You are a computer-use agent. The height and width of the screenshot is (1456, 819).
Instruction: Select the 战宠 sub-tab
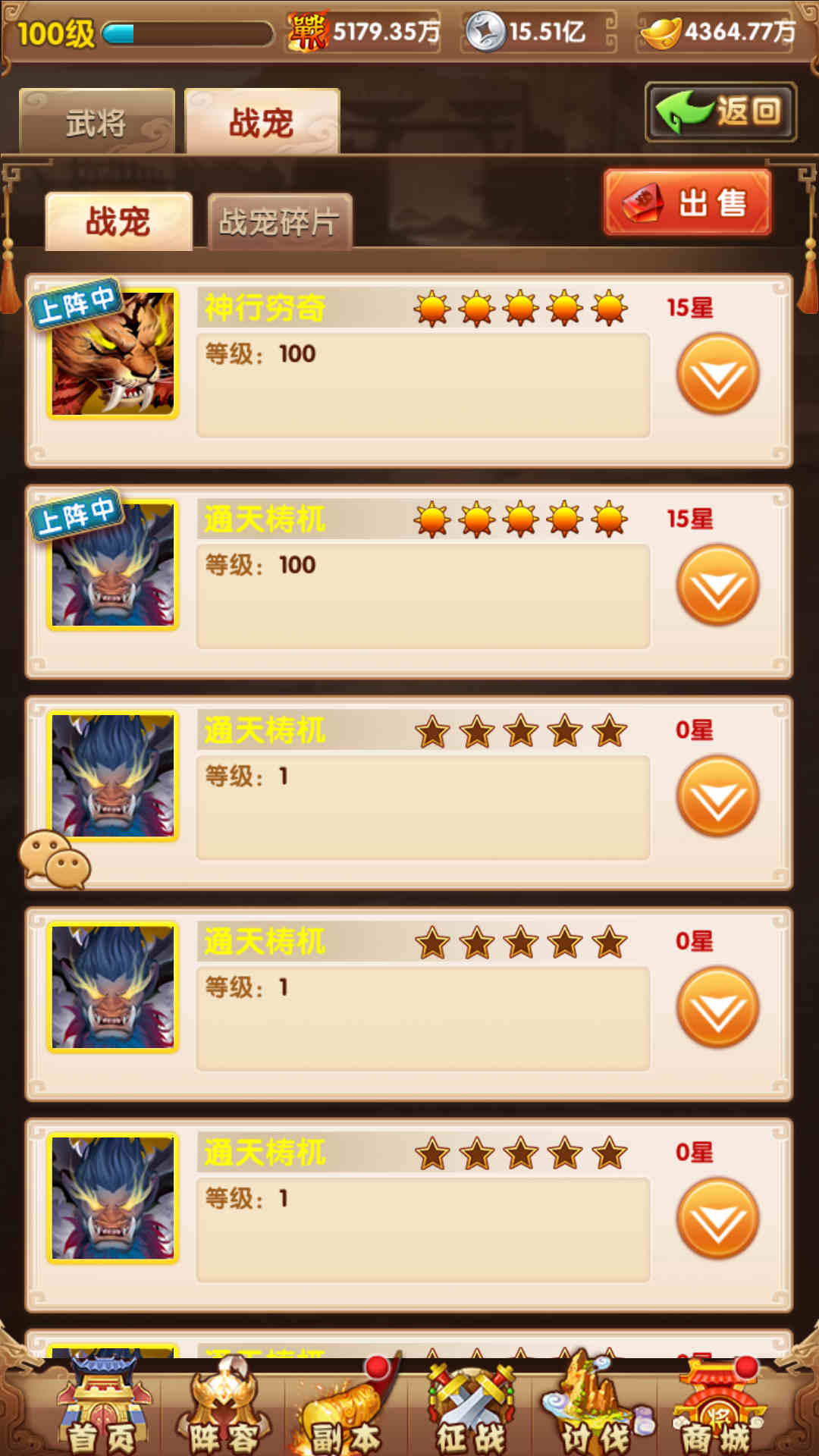point(118,221)
